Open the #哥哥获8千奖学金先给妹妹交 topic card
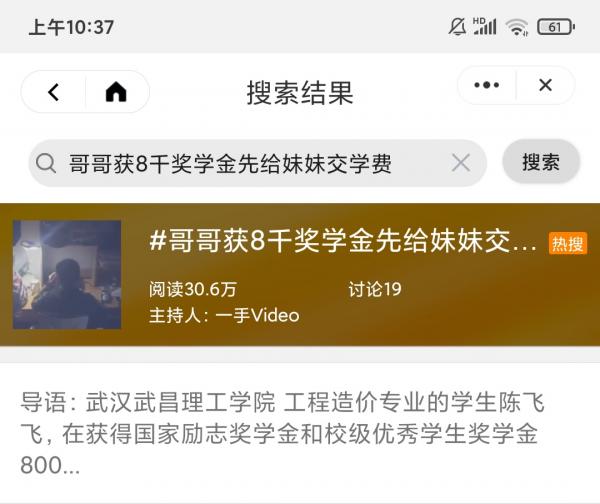This screenshot has width=600, height=504. click(x=300, y=274)
